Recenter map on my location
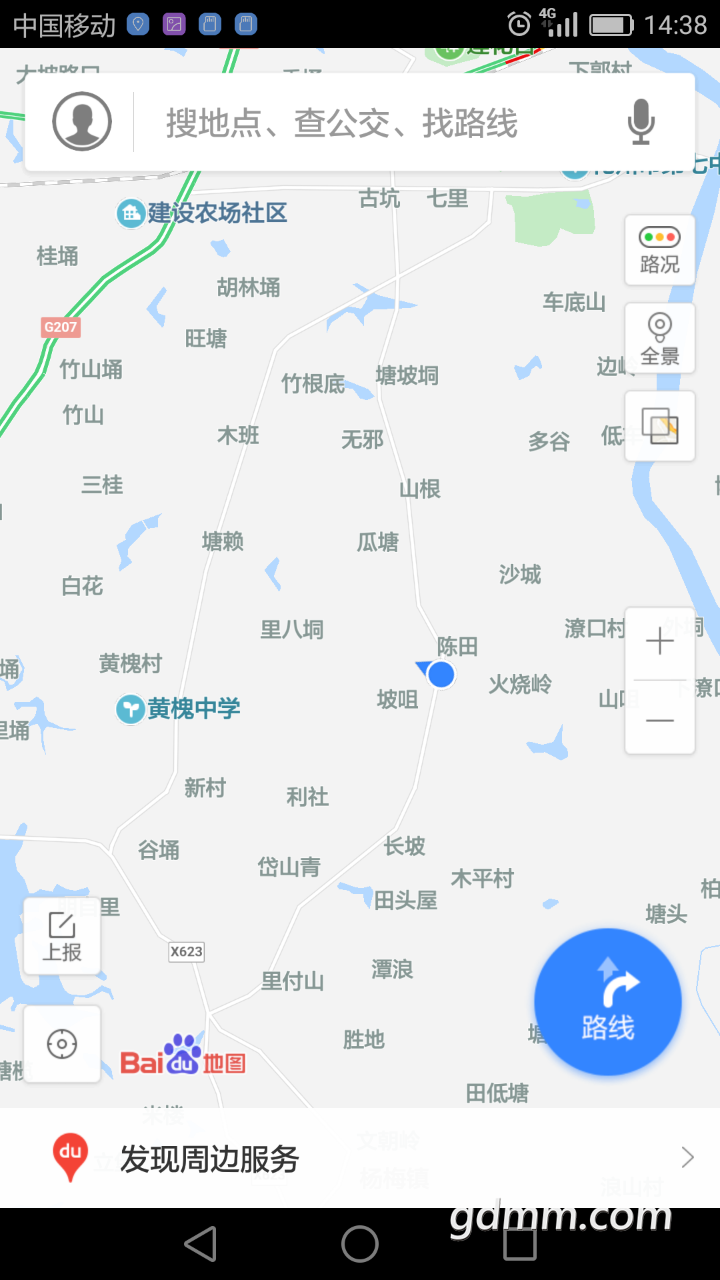 click(x=62, y=1045)
